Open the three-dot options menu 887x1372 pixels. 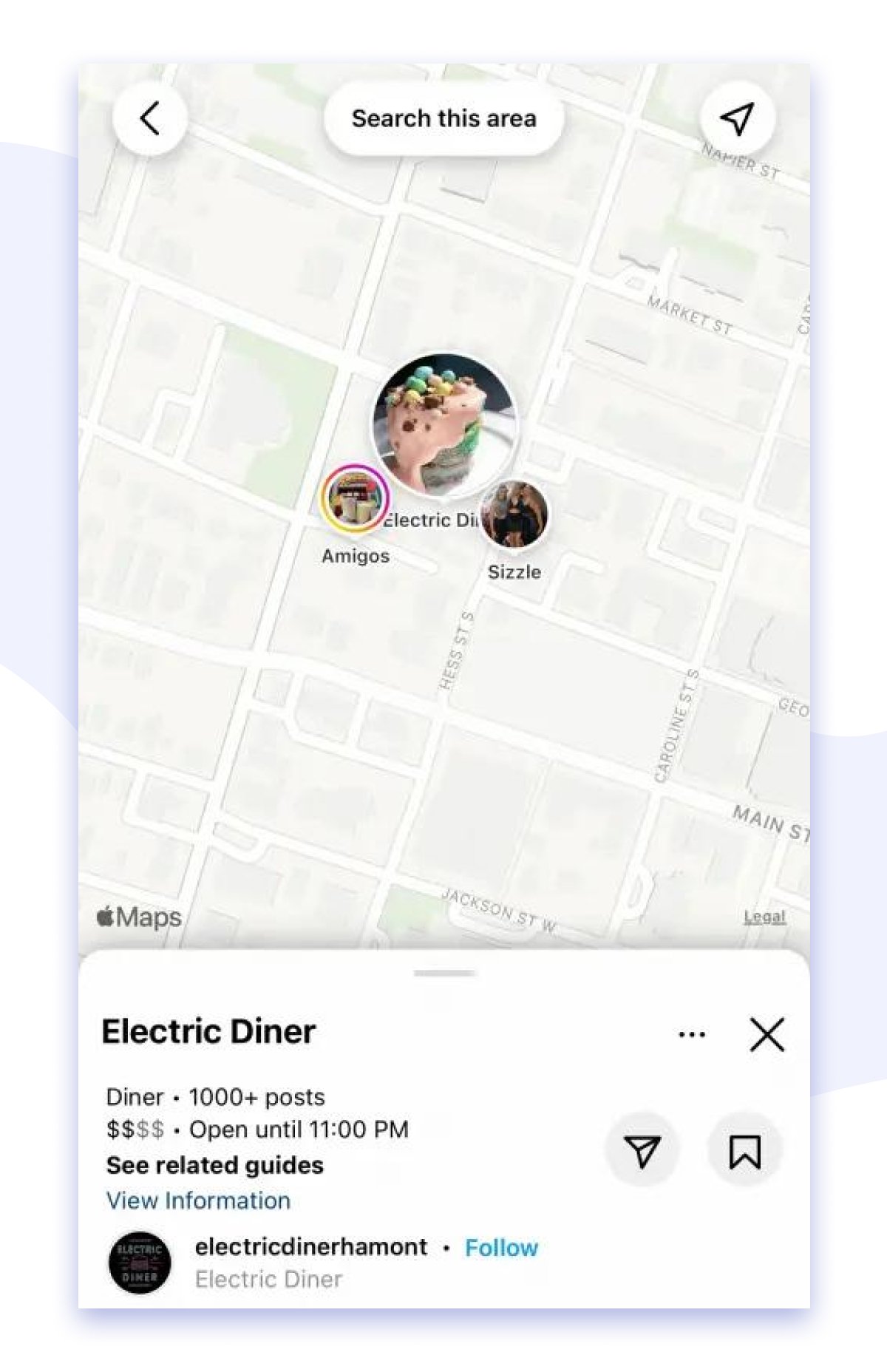691,1034
